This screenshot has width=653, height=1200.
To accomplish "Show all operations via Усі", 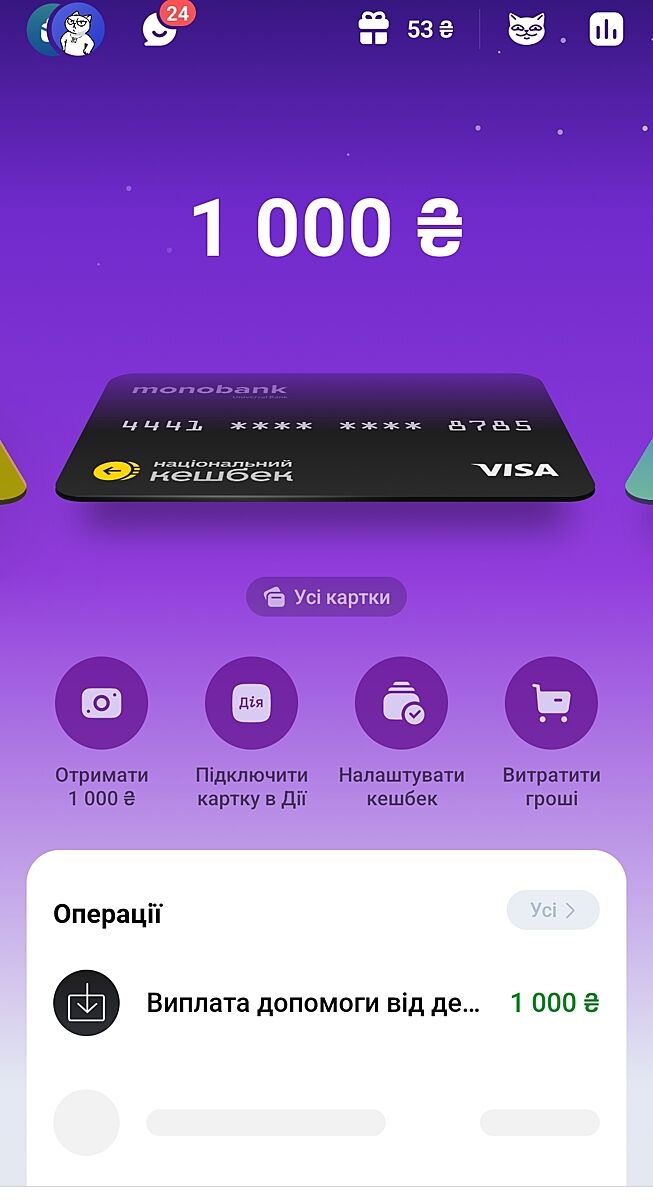I will pos(552,910).
